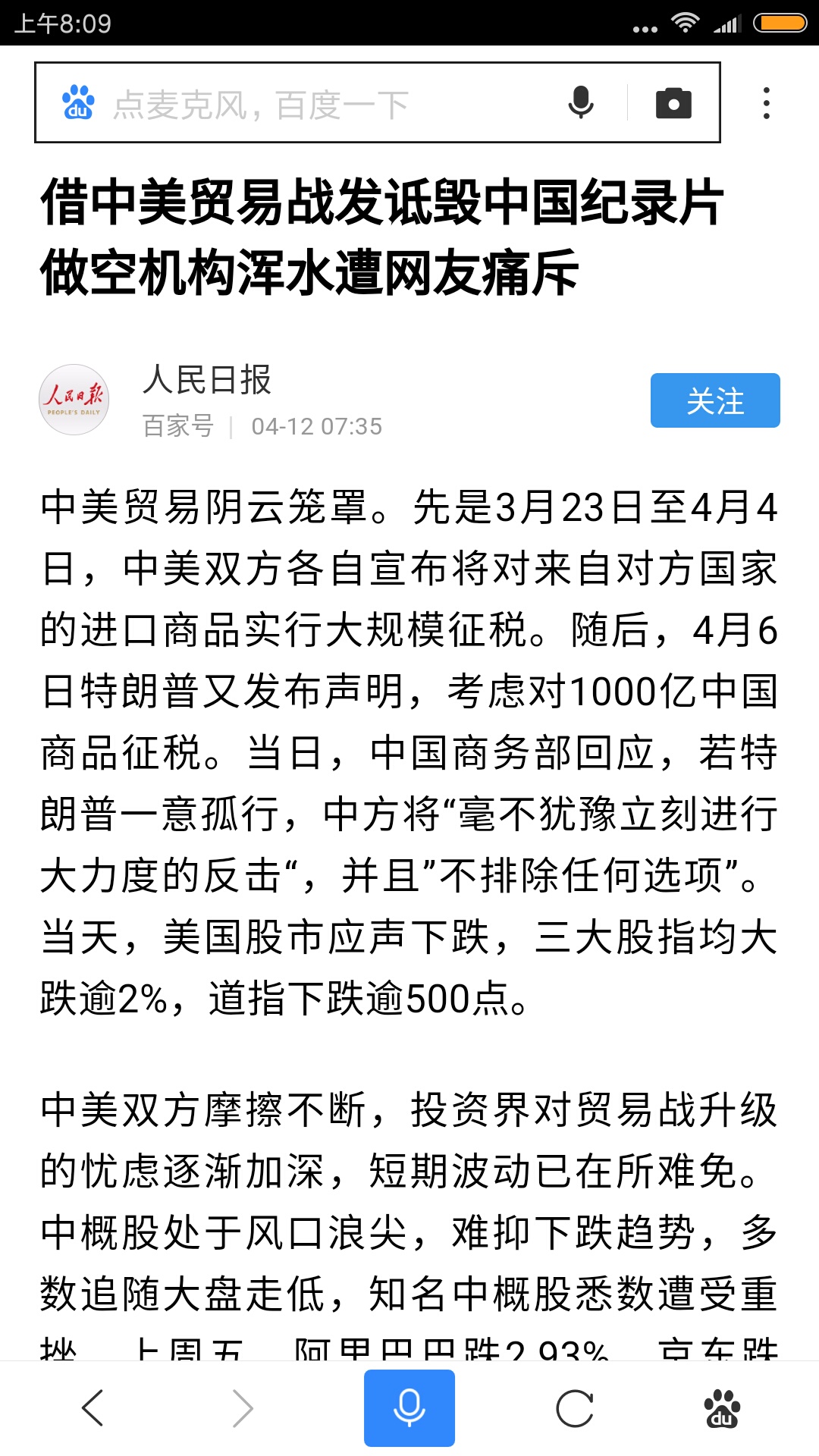Follow 人民日报 with the 关注 button
The height and width of the screenshot is (1456, 819).
715,400
